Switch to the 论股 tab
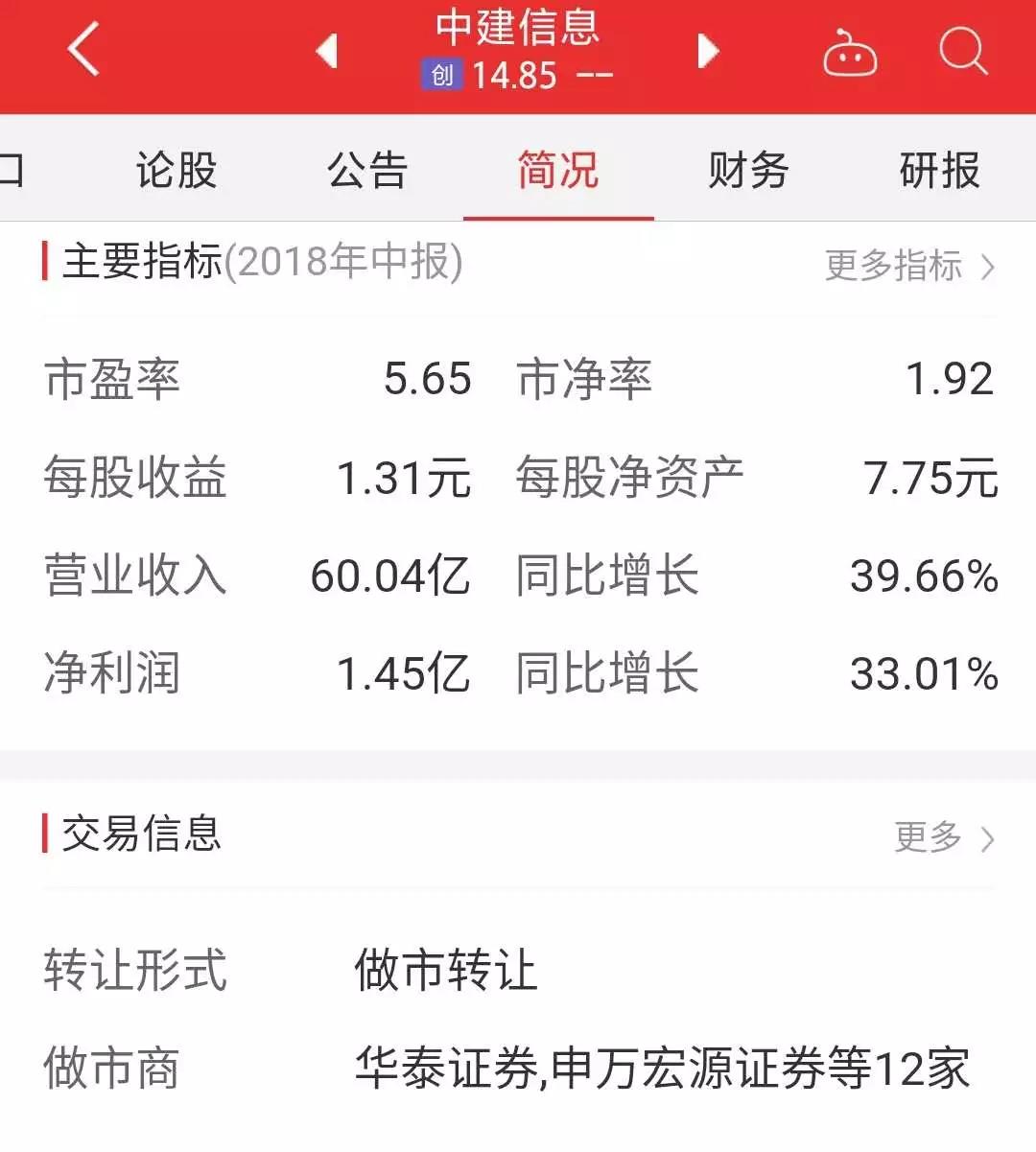This screenshot has height=1152, width=1036. [x=177, y=171]
